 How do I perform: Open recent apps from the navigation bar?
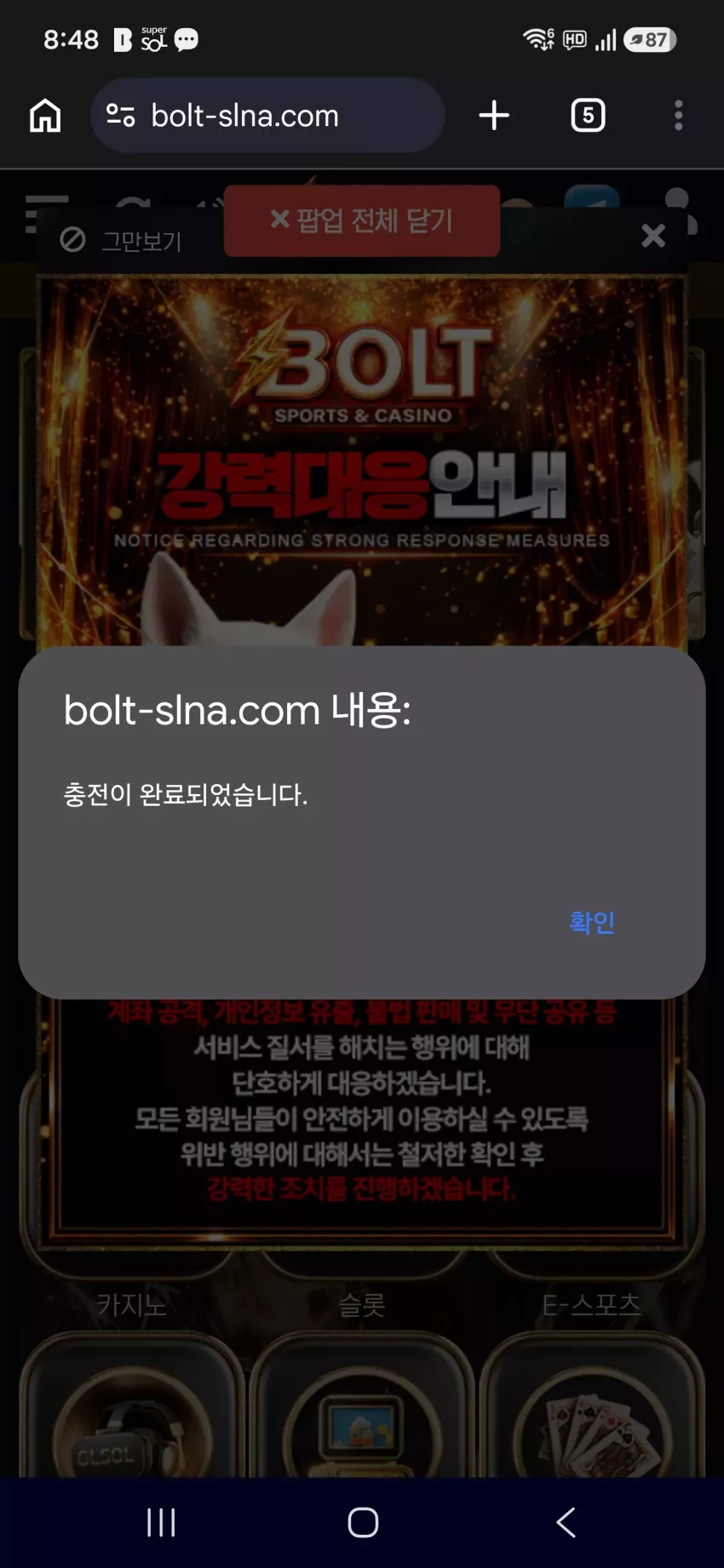pos(161,1522)
